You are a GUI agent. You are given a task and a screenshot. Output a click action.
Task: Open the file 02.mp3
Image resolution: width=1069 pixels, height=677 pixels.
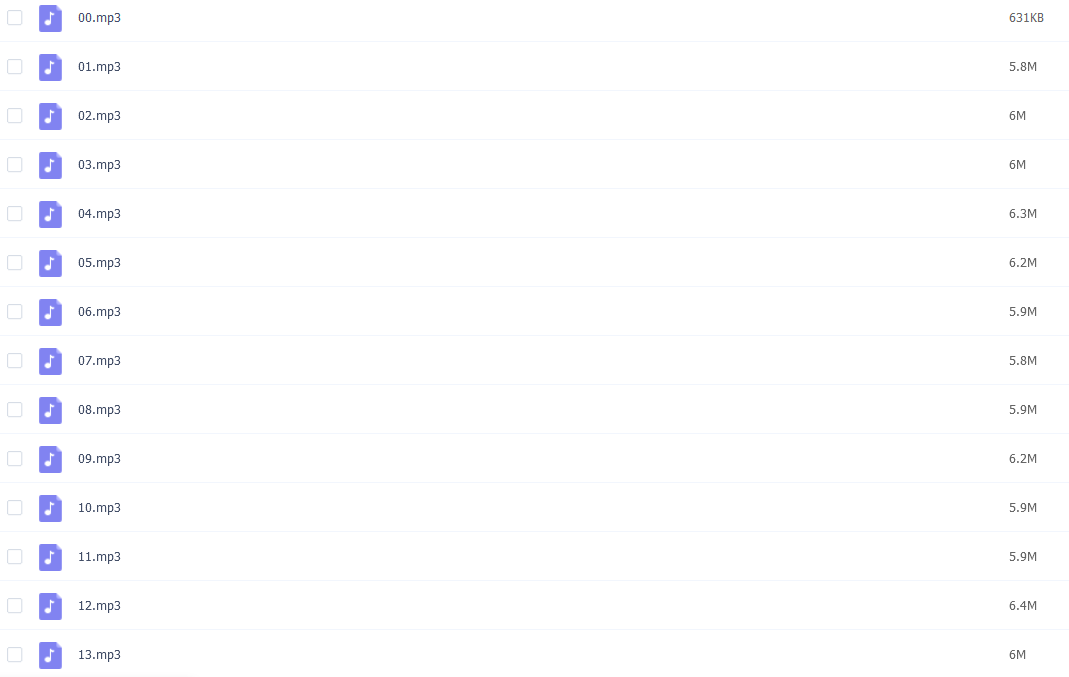pyautogui.click(x=99, y=116)
